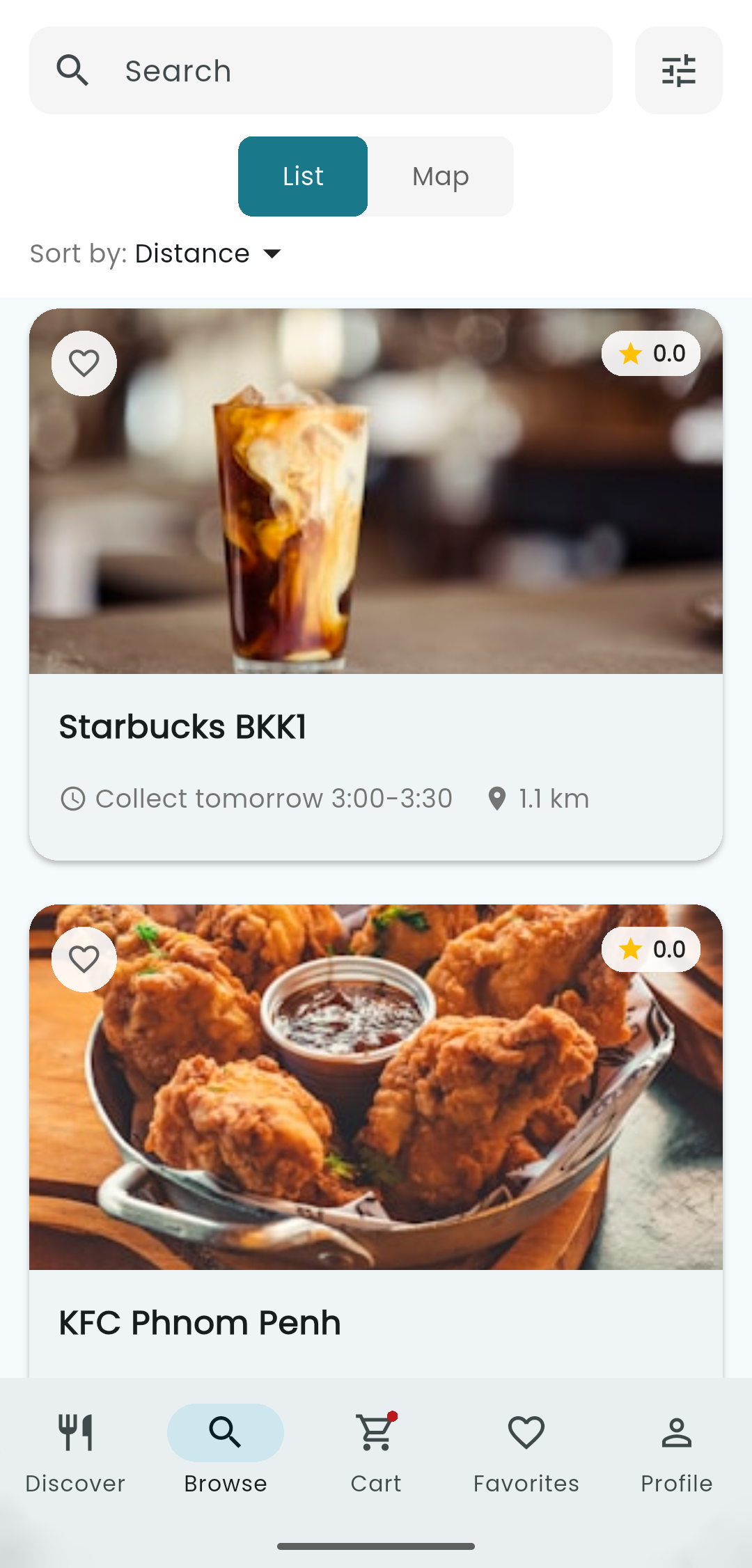The image size is (752, 1568).
Task: Tap the Search field
Action: pos(320,70)
